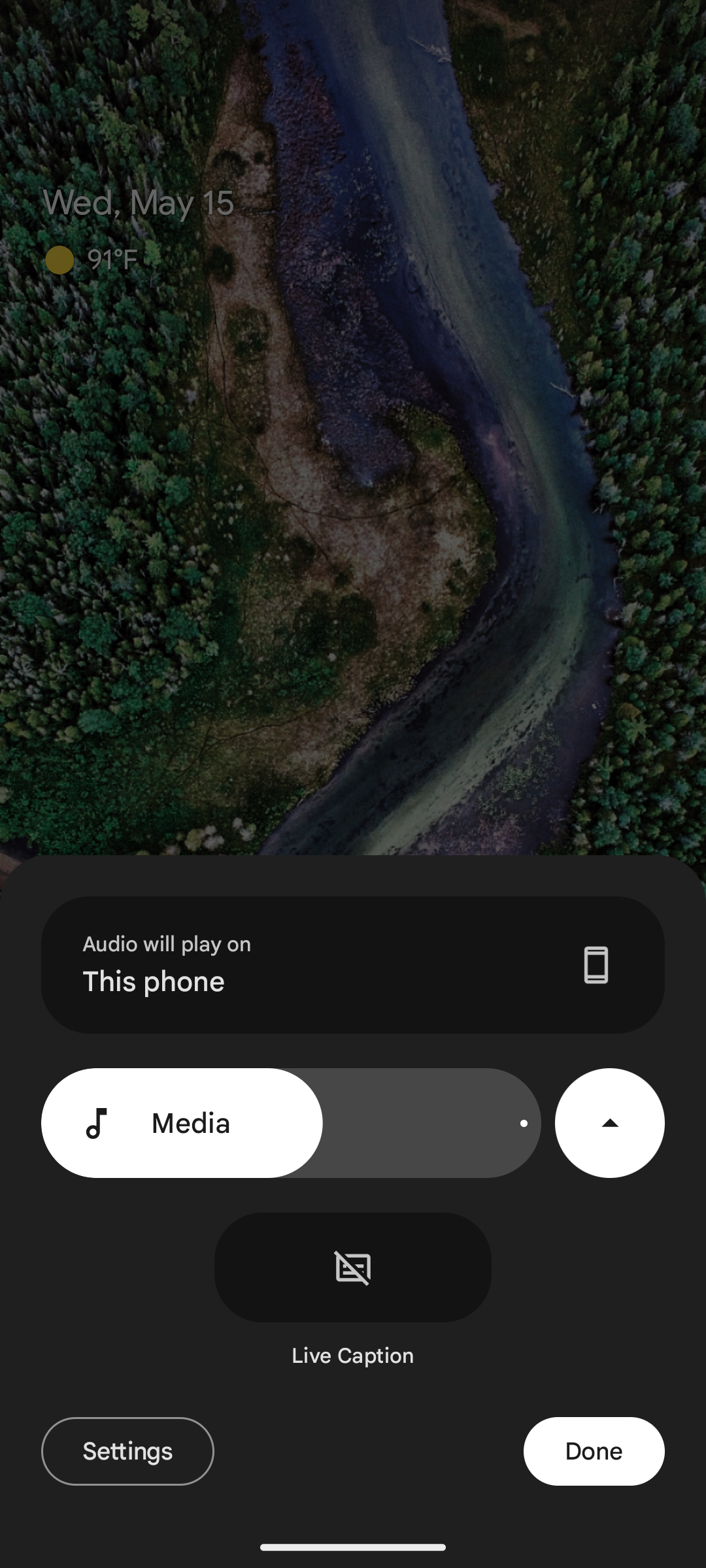Tap the date showing Wed, May 15
The image size is (706, 1568).
point(139,203)
